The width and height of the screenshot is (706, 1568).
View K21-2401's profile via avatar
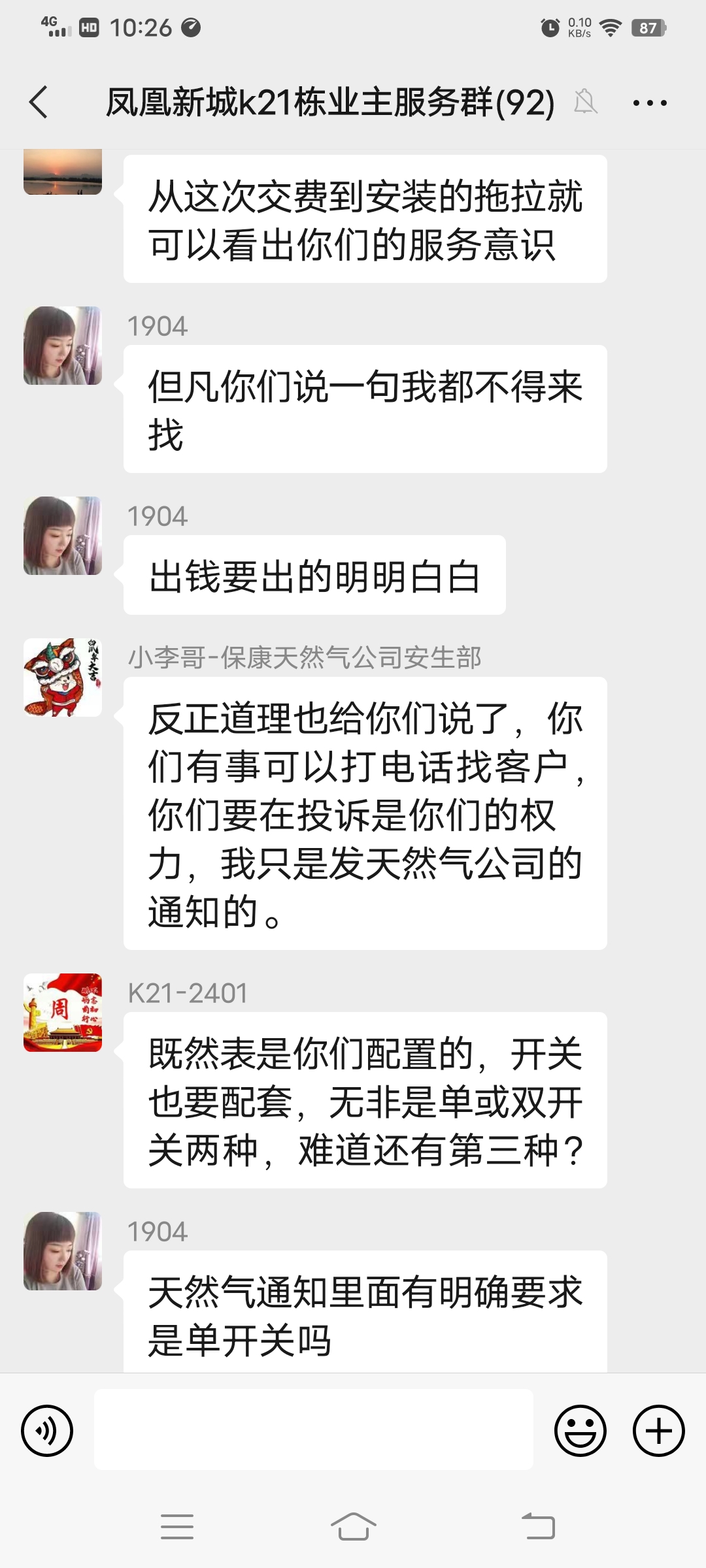pos(63,1012)
